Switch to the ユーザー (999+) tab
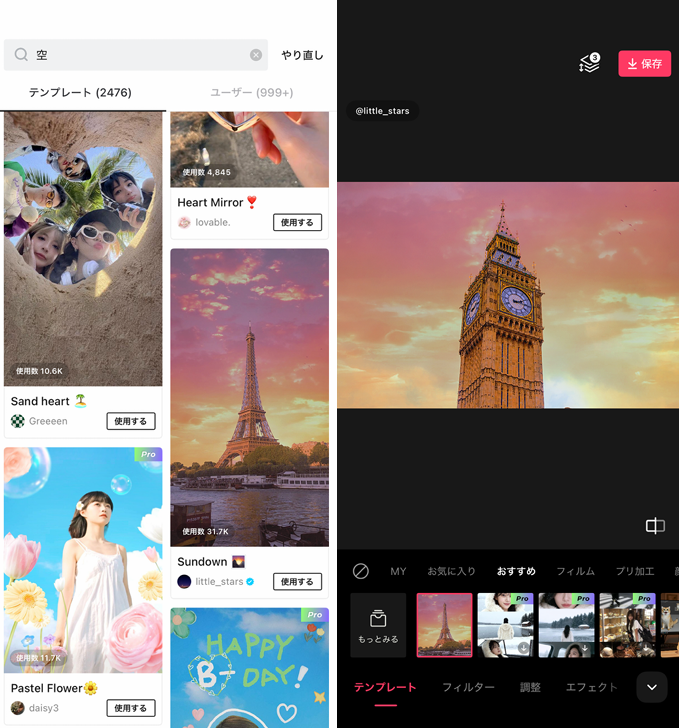The width and height of the screenshot is (679, 728). (x=251, y=92)
